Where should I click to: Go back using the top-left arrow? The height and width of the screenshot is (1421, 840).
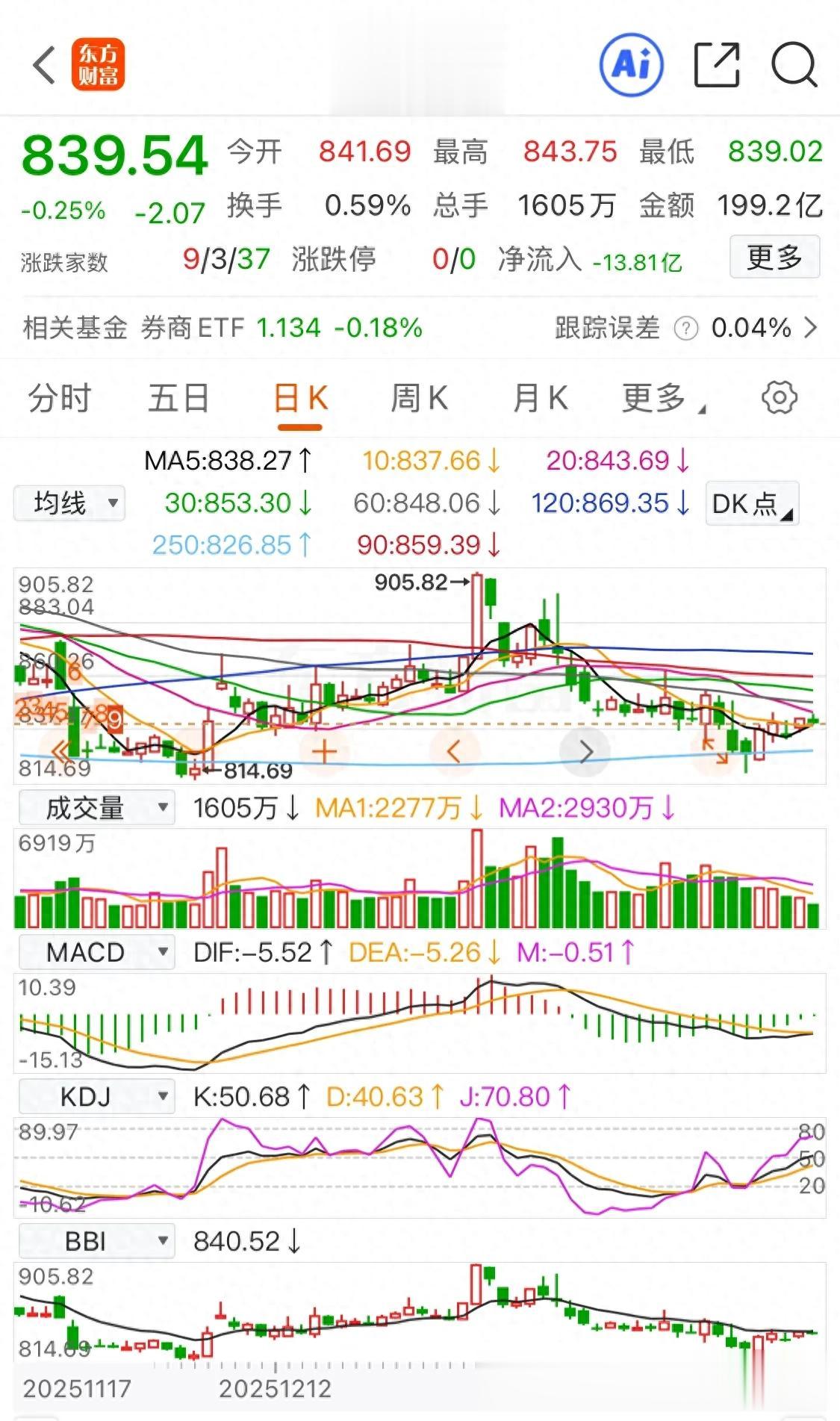(44, 65)
